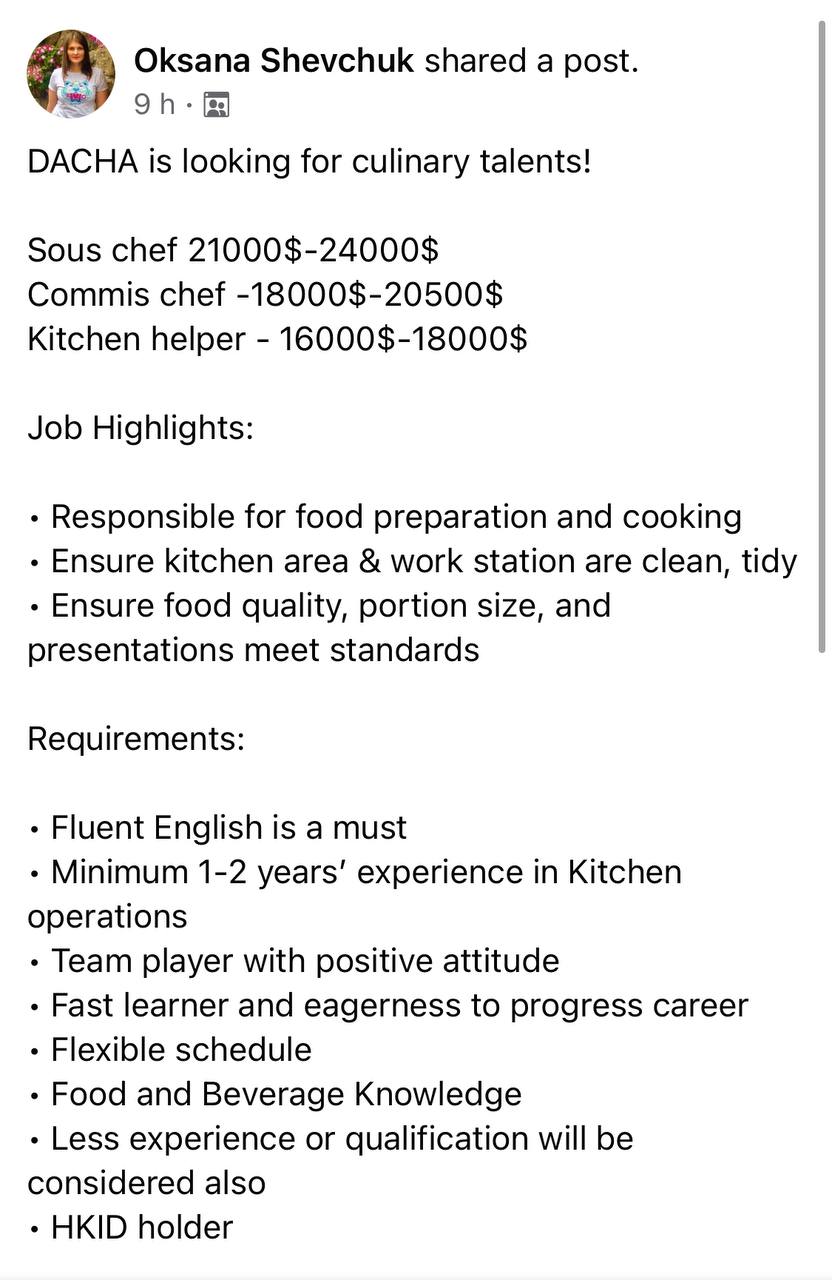Open Oksana Shevchuk's profile picture
This screenshot has height=1280, width=832.
[71, 74]
